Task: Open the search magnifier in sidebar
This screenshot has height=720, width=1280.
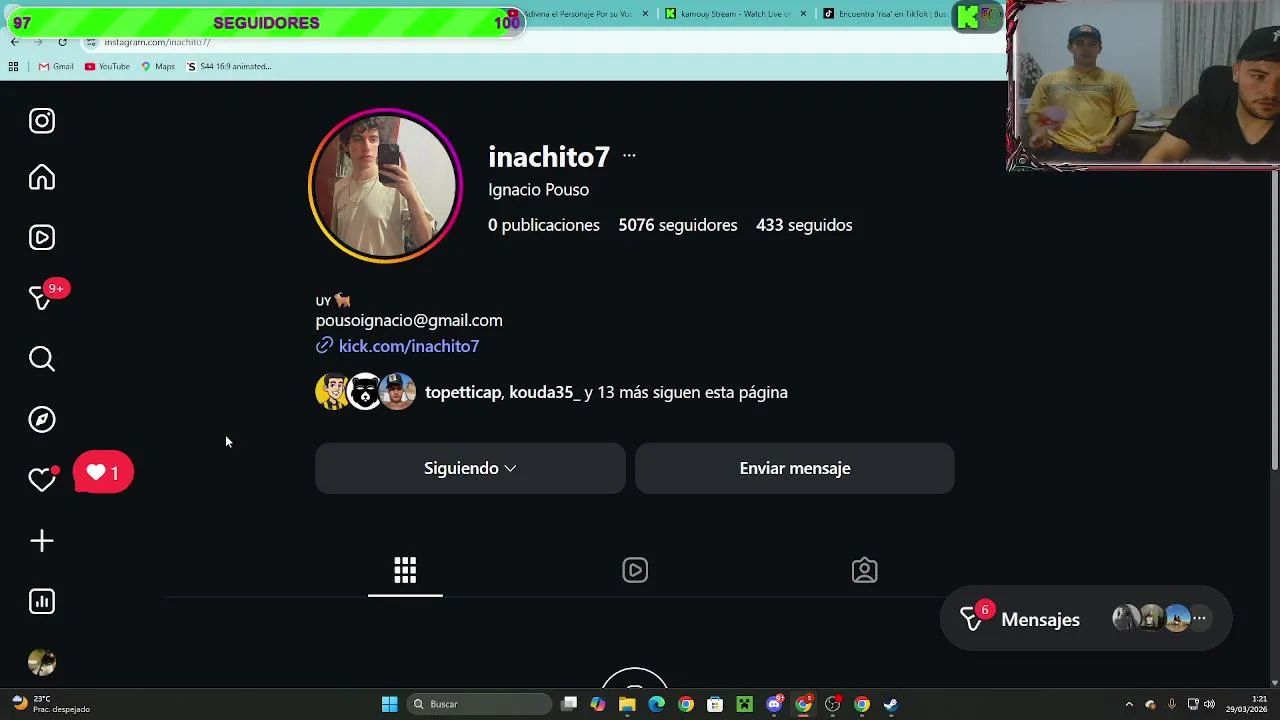Action: (x=42, y=359)
